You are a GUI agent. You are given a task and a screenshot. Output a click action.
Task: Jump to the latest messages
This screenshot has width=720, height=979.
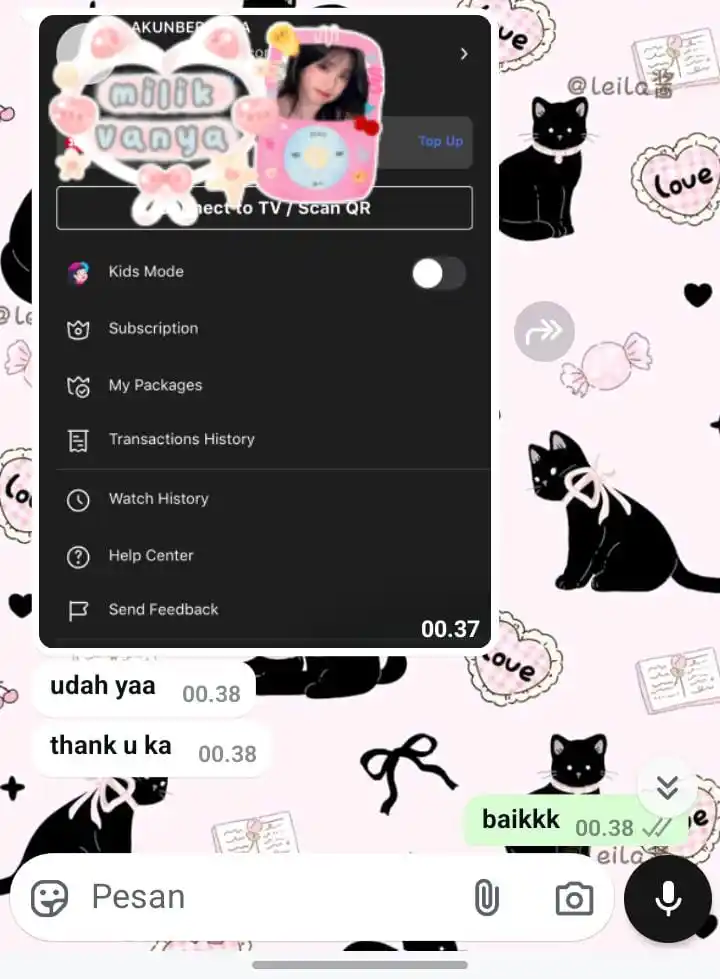(x=667, y=787)
